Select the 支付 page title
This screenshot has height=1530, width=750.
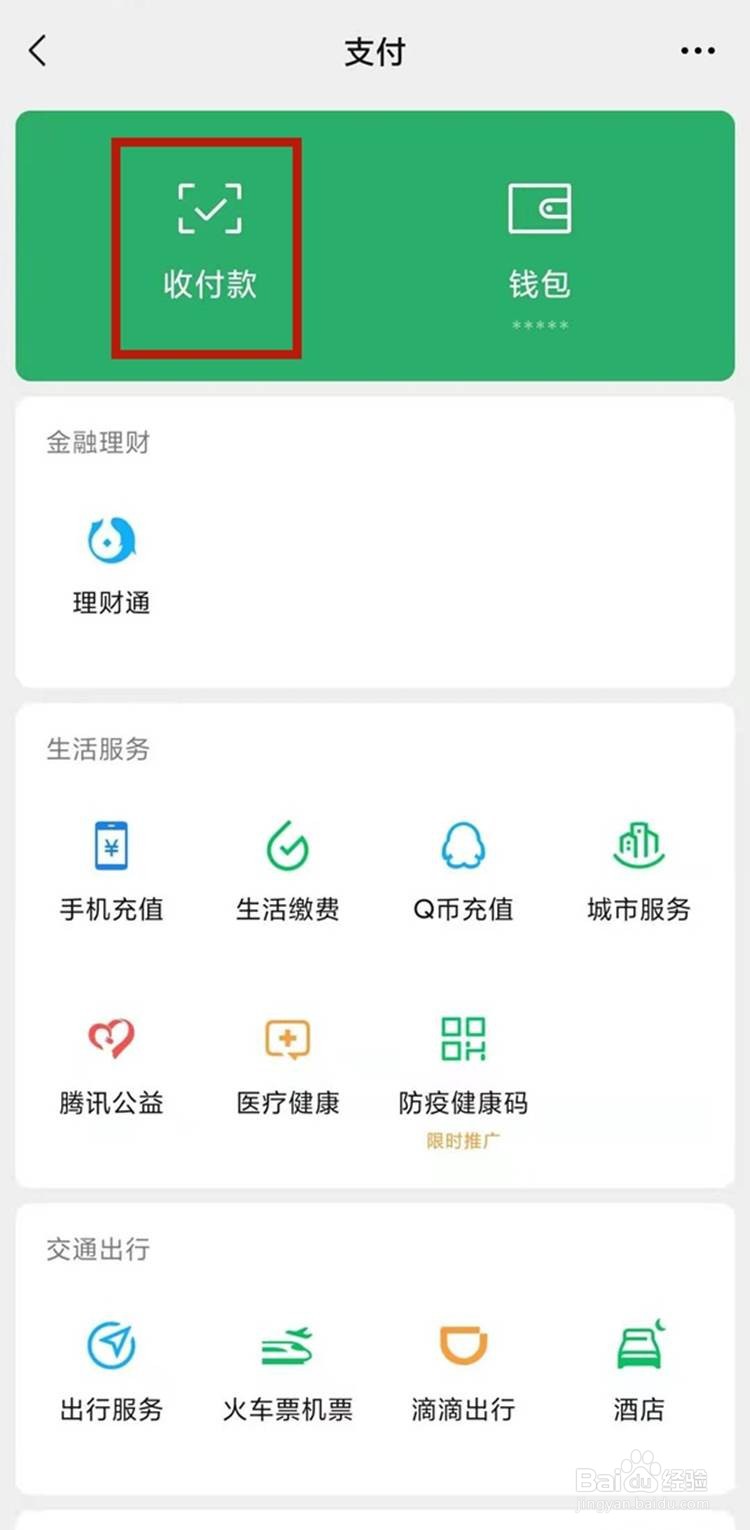click(x=375, y=50)
